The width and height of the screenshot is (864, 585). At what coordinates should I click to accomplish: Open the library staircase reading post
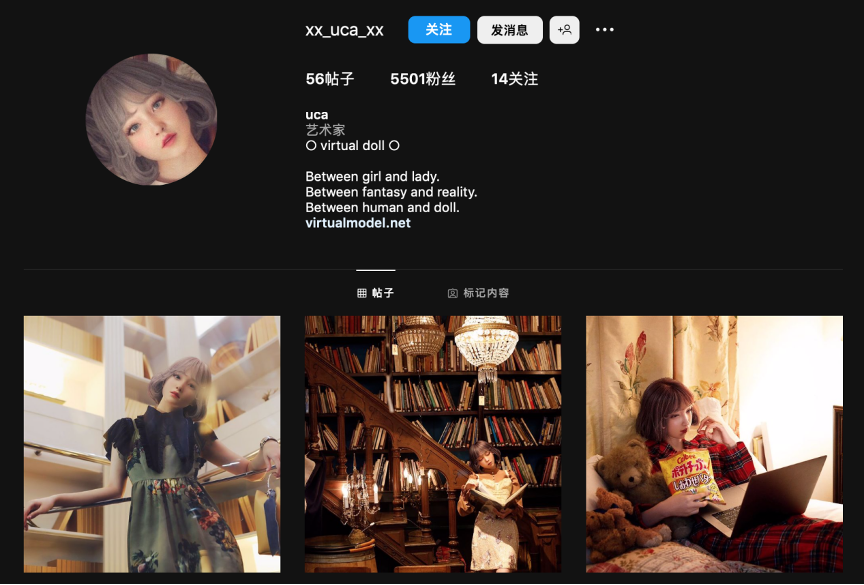pos(433,444)
